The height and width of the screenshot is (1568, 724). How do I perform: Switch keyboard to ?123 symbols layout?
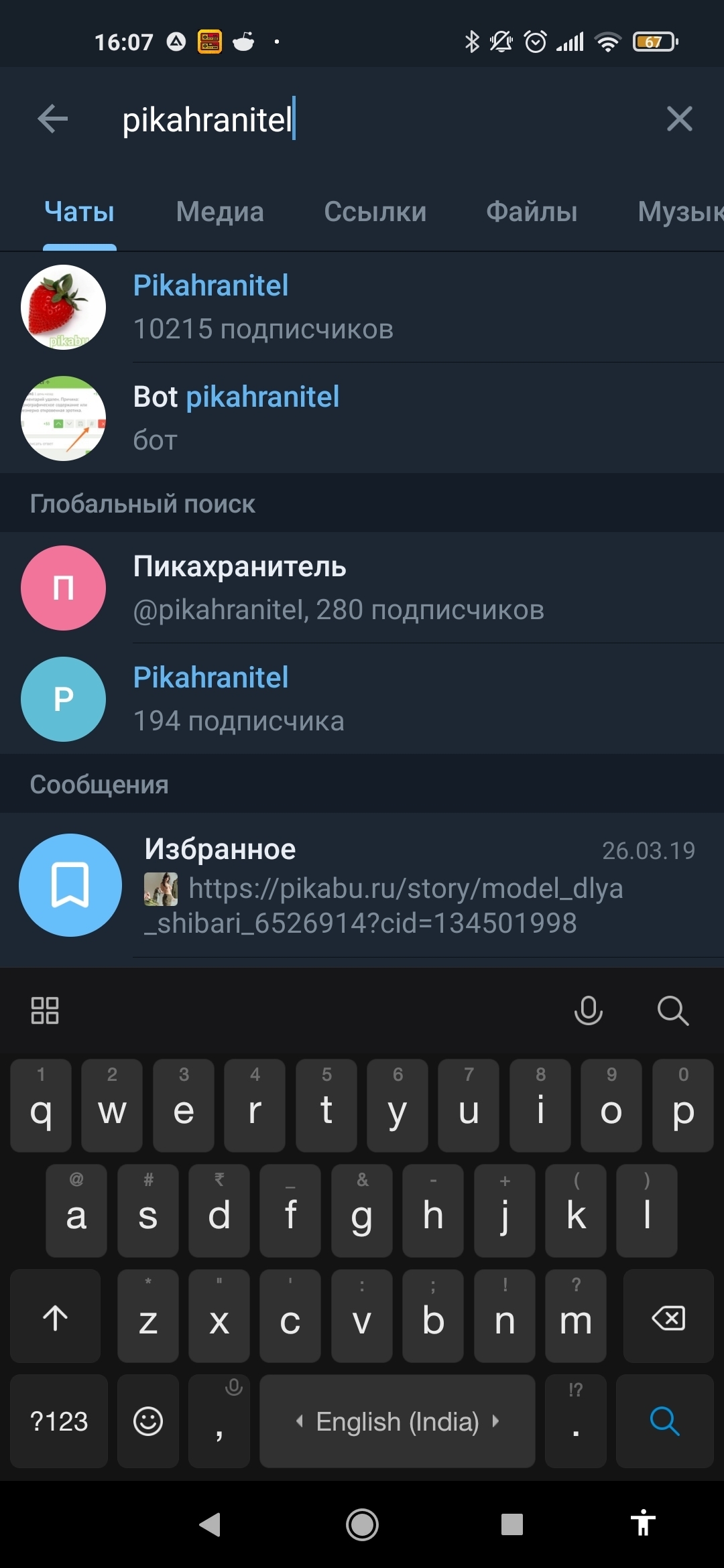[x=59, y=1421]
